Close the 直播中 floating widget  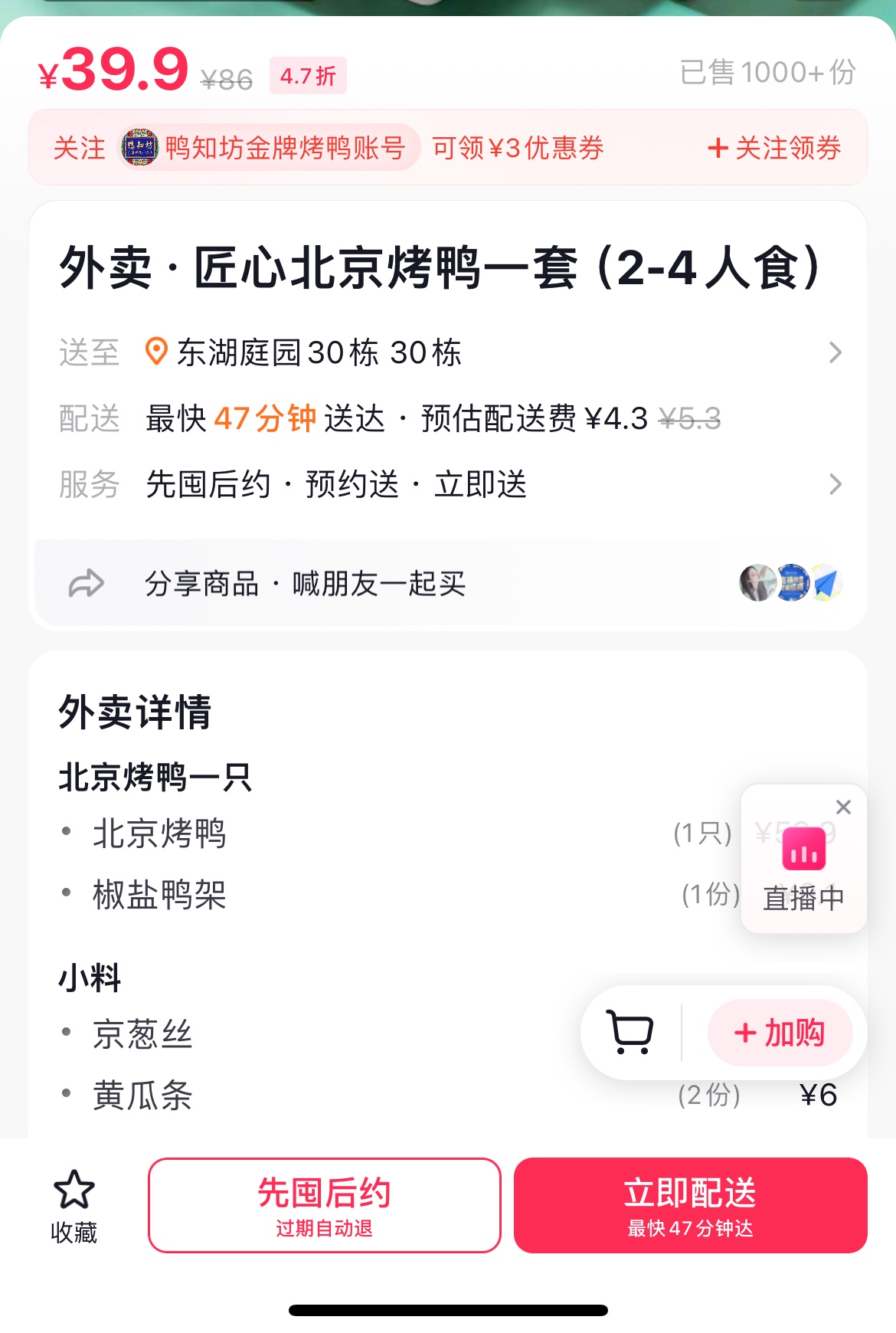(x=843, y=807)
